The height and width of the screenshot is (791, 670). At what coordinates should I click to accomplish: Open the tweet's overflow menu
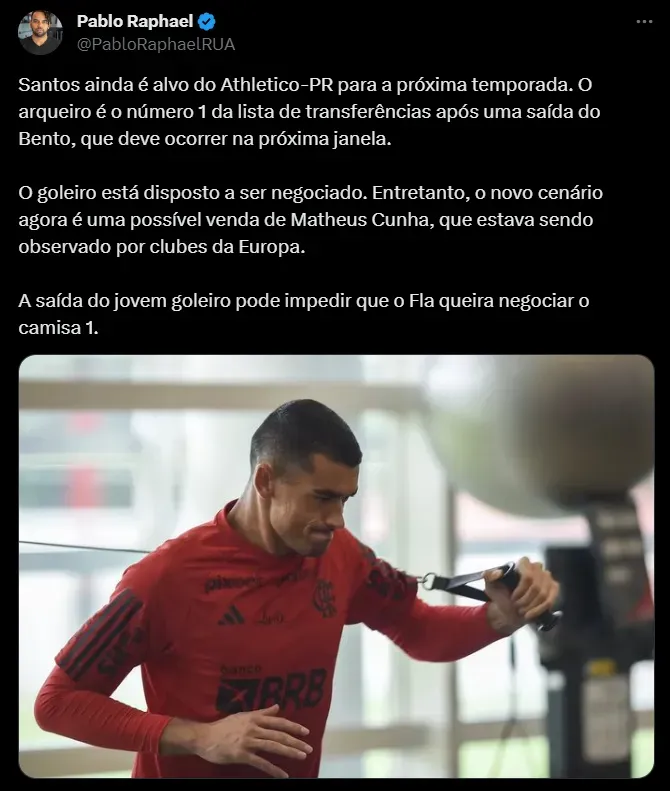click(x=645, y=22)
